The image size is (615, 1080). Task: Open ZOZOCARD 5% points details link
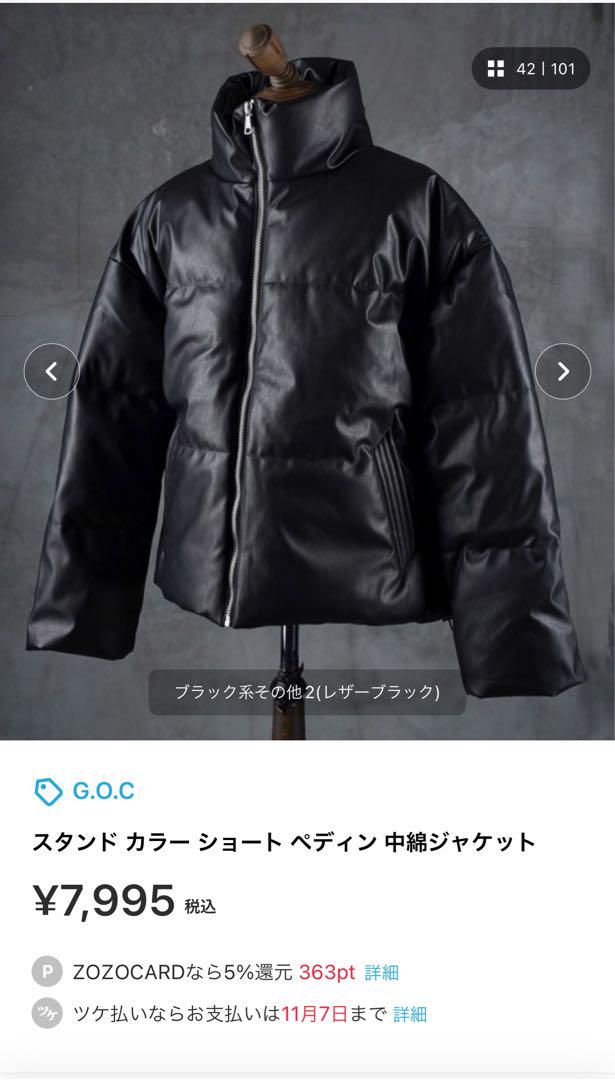(382, 972)
